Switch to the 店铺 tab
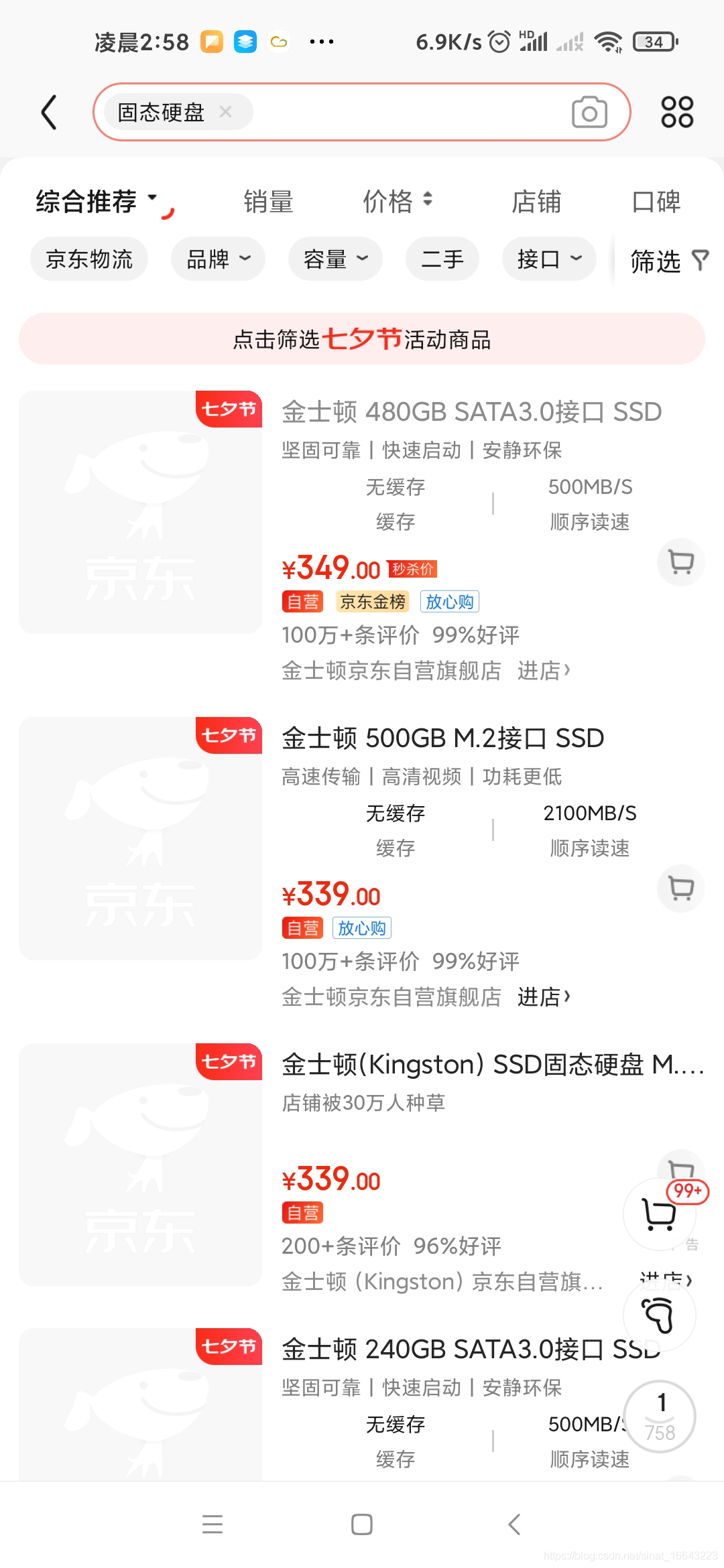Screen dimensions: 724x1568 (536, 201)
